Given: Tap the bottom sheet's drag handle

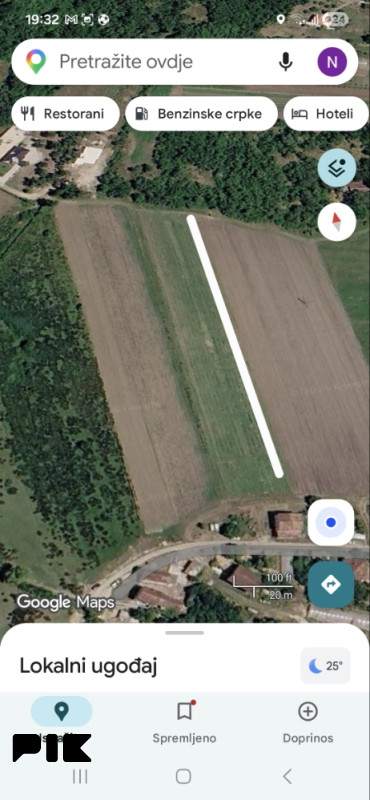Looking at the screenshot, I should click(185, 633).
